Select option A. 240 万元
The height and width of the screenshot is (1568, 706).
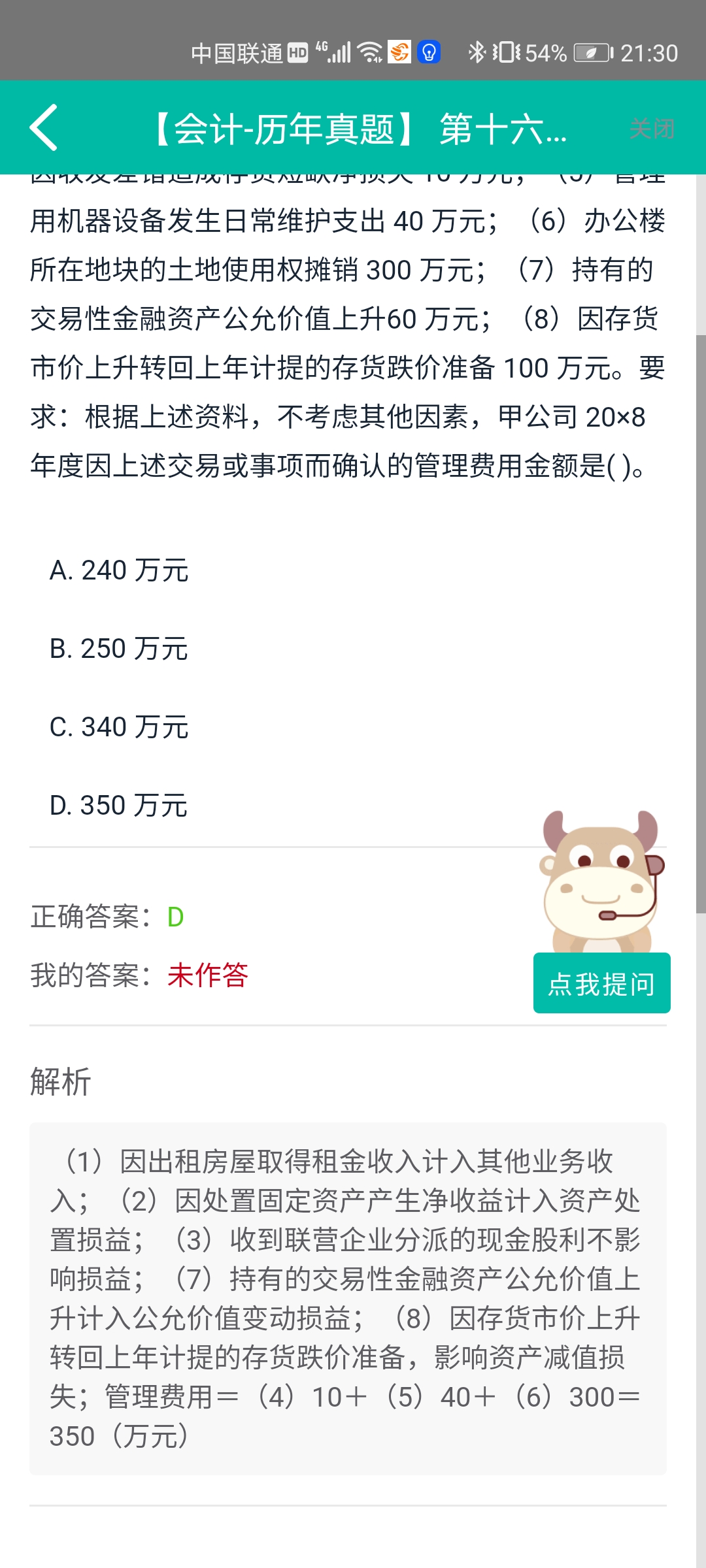119,570
